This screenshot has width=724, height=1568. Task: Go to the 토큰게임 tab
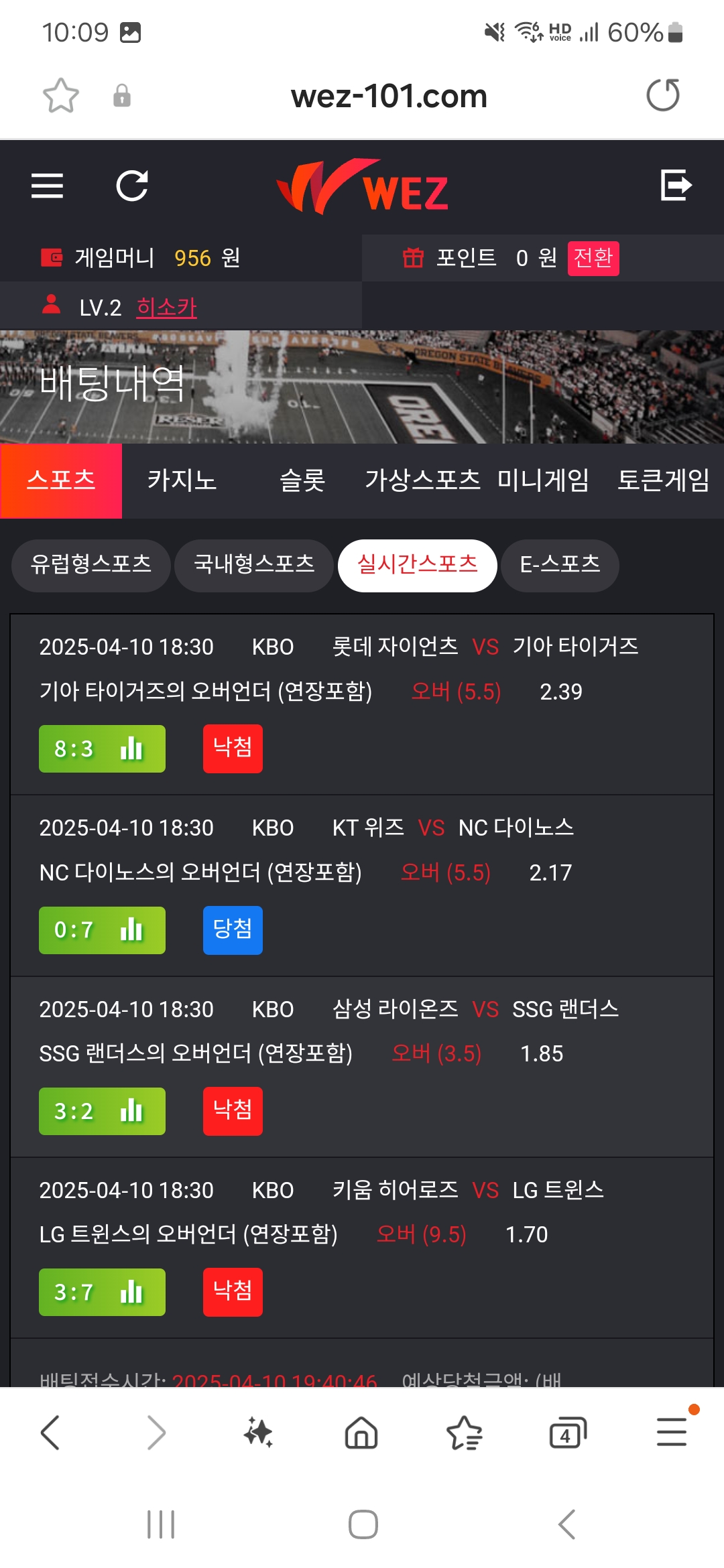[x=664, y=480]
